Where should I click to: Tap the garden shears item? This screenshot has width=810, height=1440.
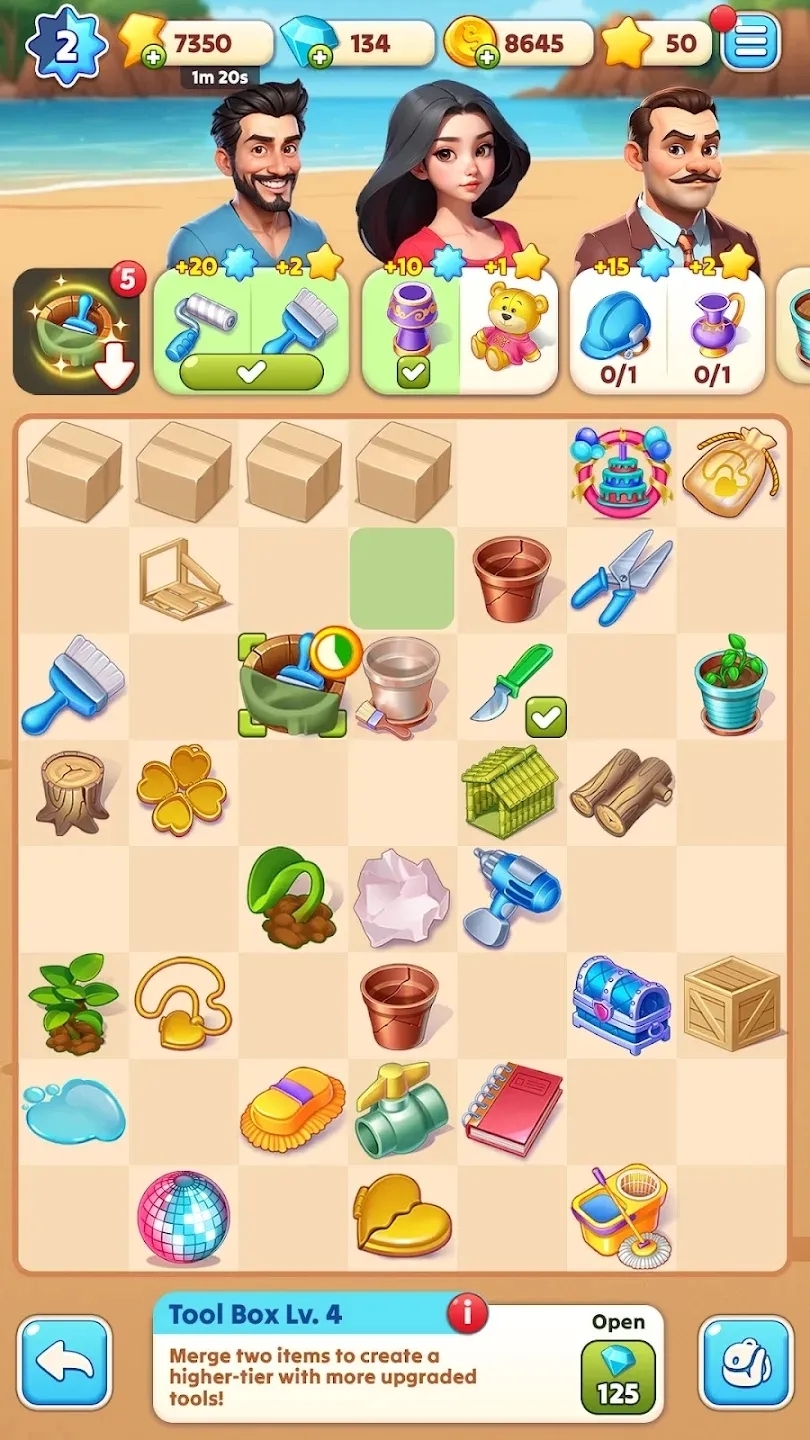point(621,577)
